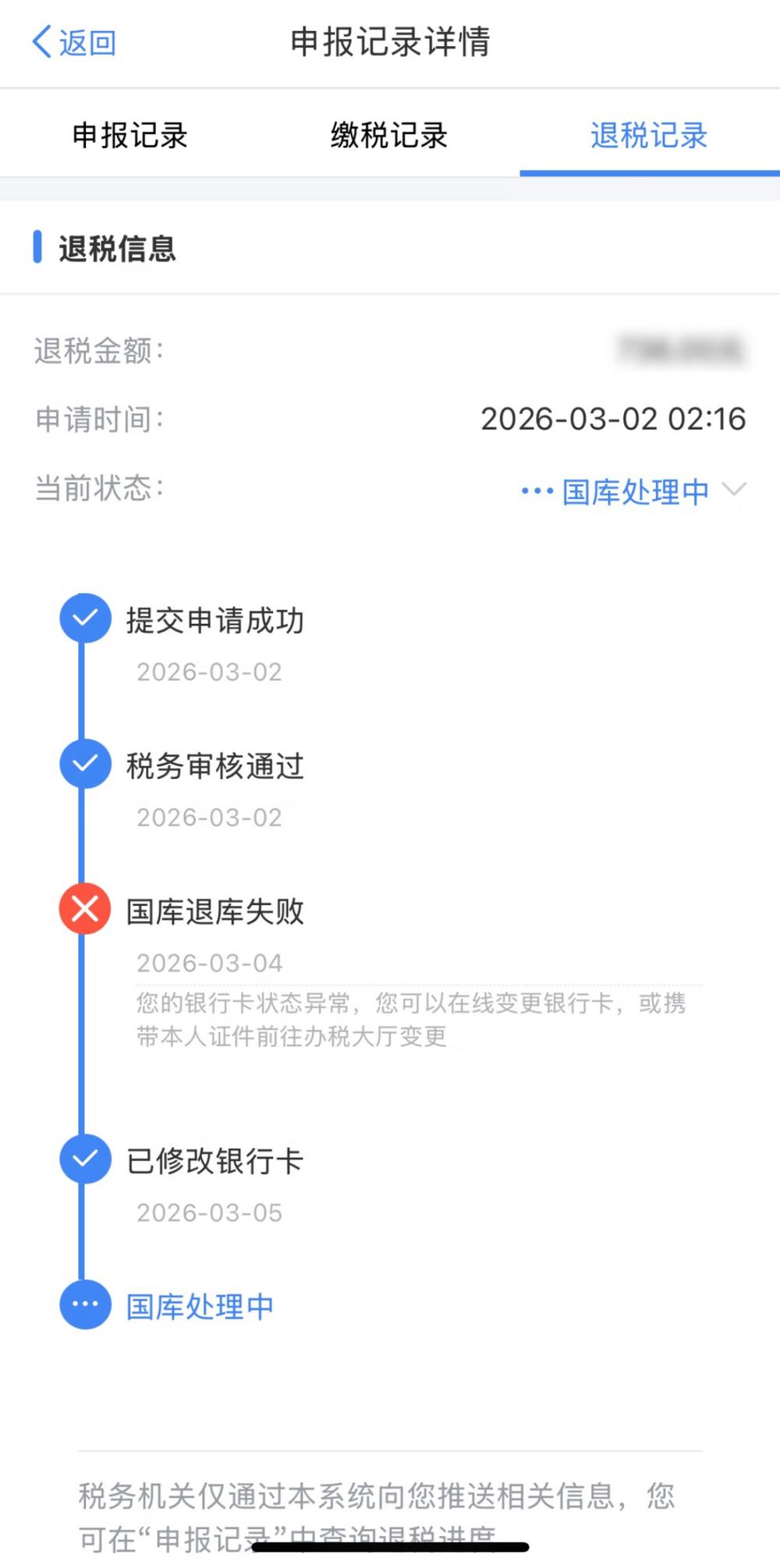The height and width of the screenshot is (1568, 780).
Task: Click the checkmark icon beside 提交申请成功
Action: (84, 618)
